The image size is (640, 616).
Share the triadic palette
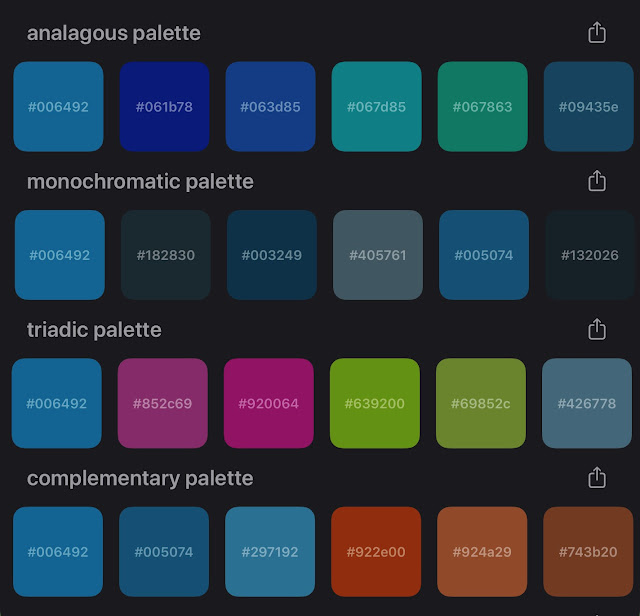597,329
